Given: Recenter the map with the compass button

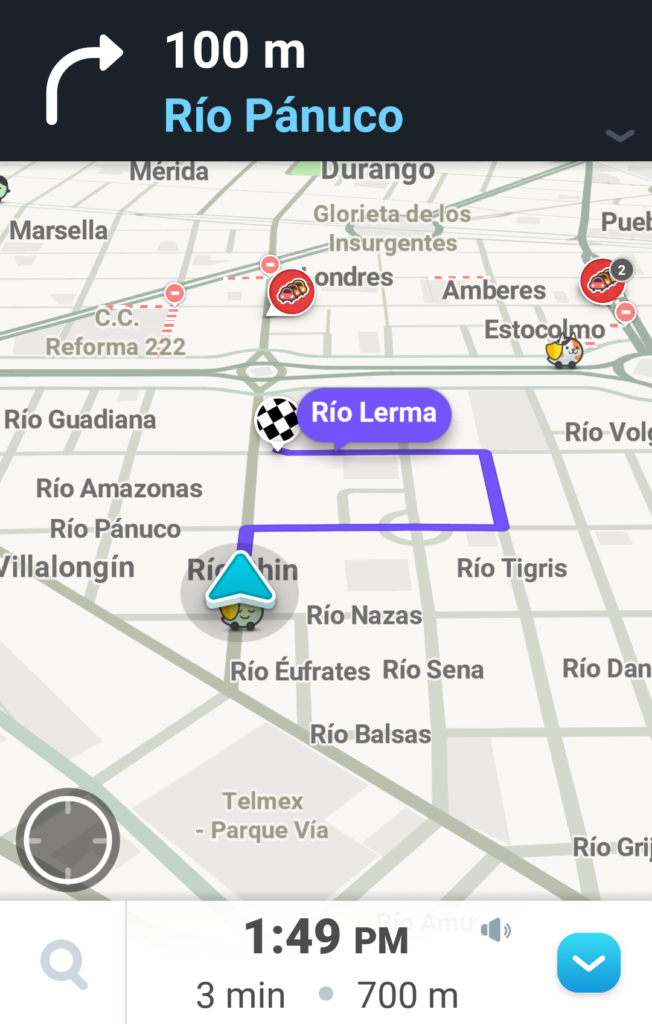Looking at the screenshot, I should 67,840.
